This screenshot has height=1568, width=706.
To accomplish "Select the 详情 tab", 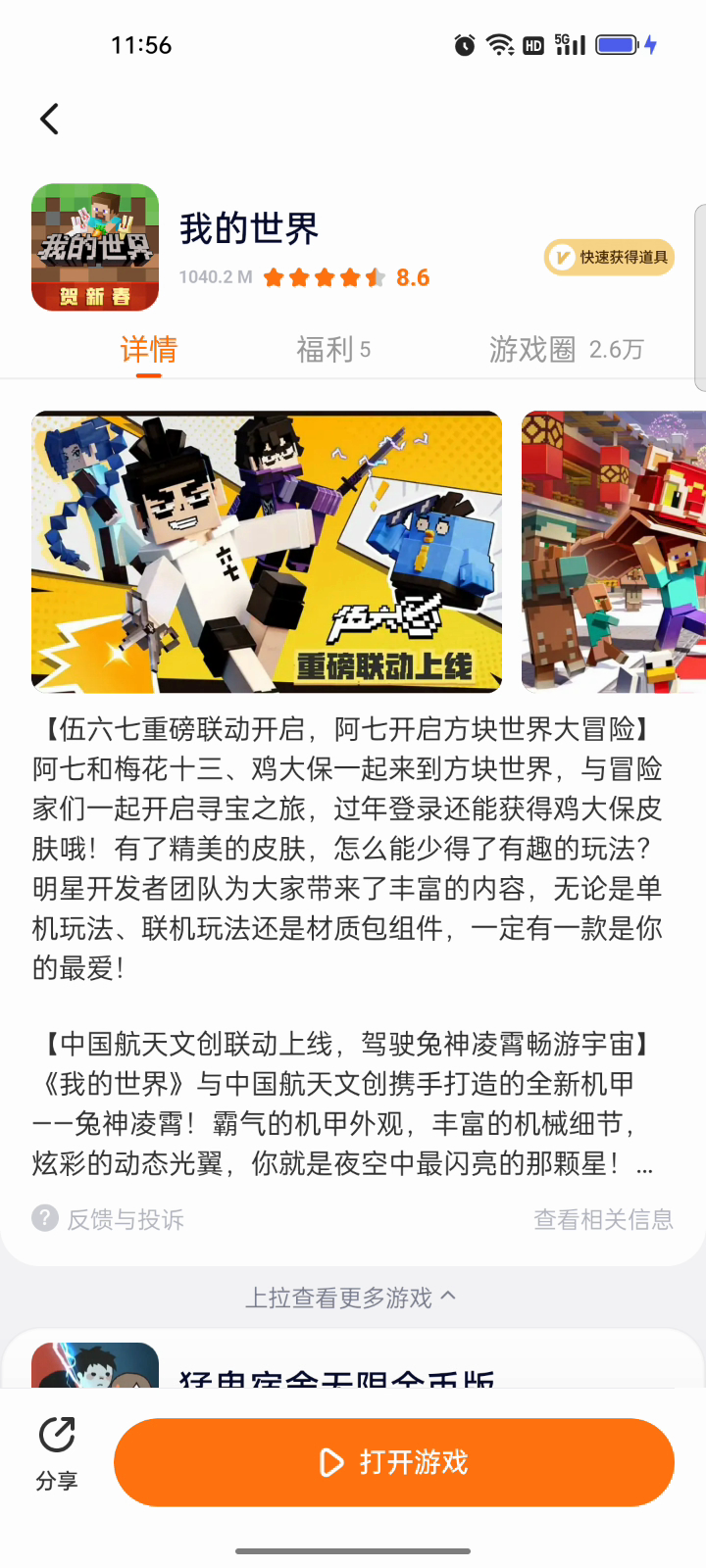I will (x=149, y=349).
